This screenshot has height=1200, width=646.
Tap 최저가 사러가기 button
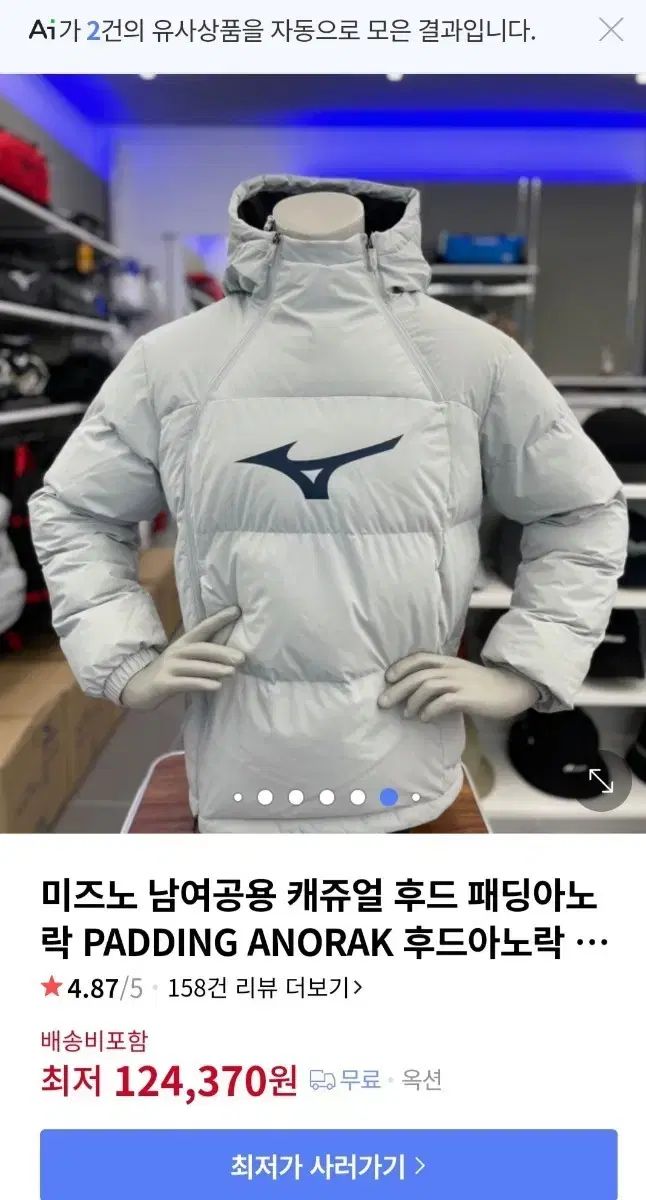328,1165
